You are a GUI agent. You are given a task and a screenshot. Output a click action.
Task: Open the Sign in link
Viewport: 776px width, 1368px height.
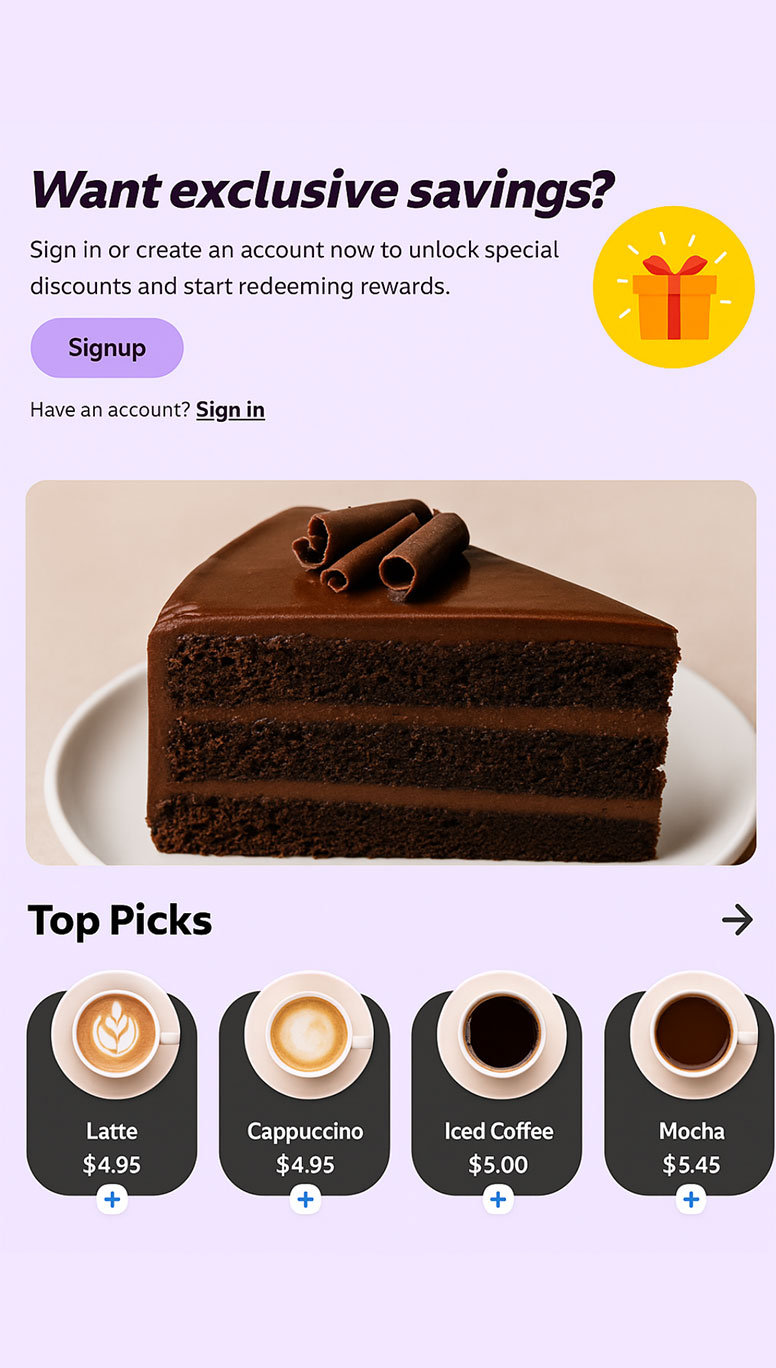[x=230, y=410]
